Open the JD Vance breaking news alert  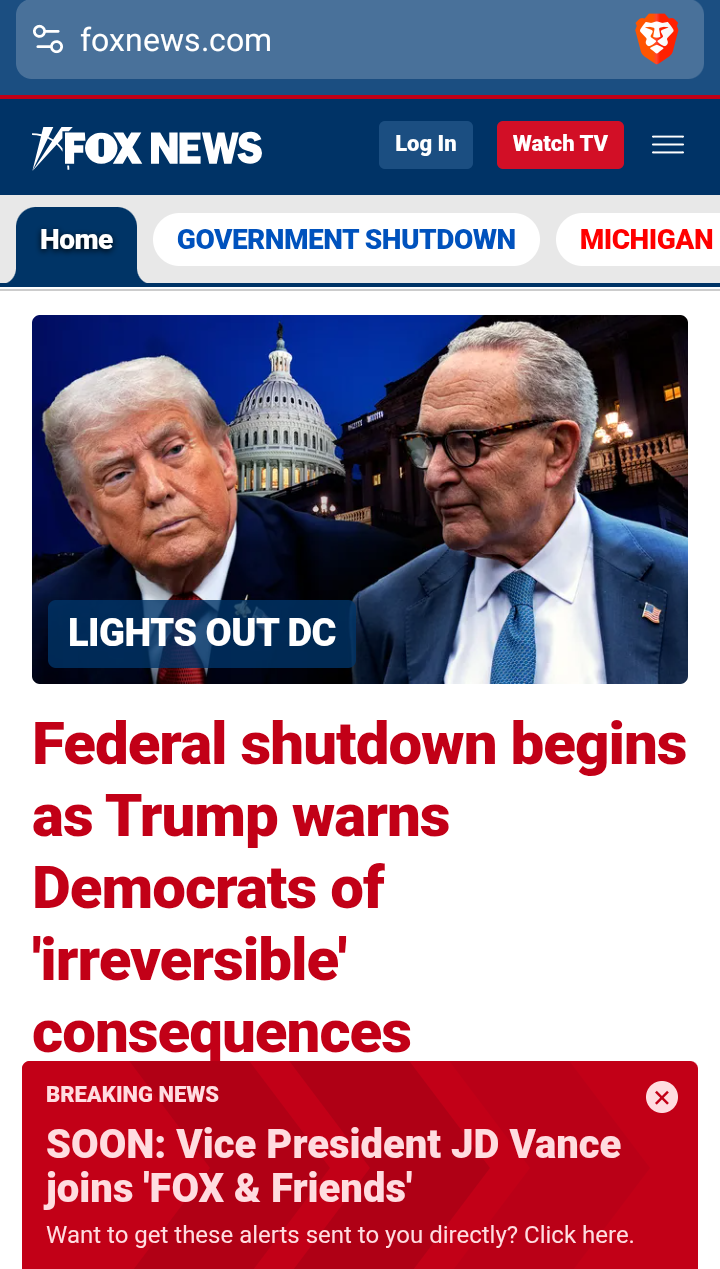pos(333,1166)
